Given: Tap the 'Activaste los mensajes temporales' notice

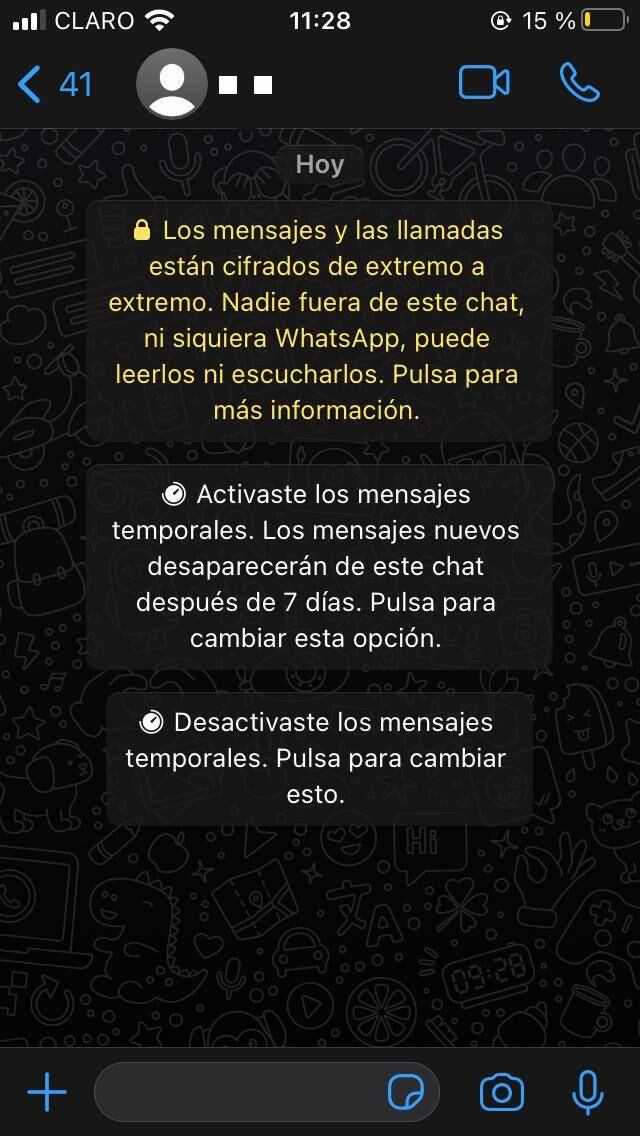Looking at the screenshot, I should click(320, 566).
